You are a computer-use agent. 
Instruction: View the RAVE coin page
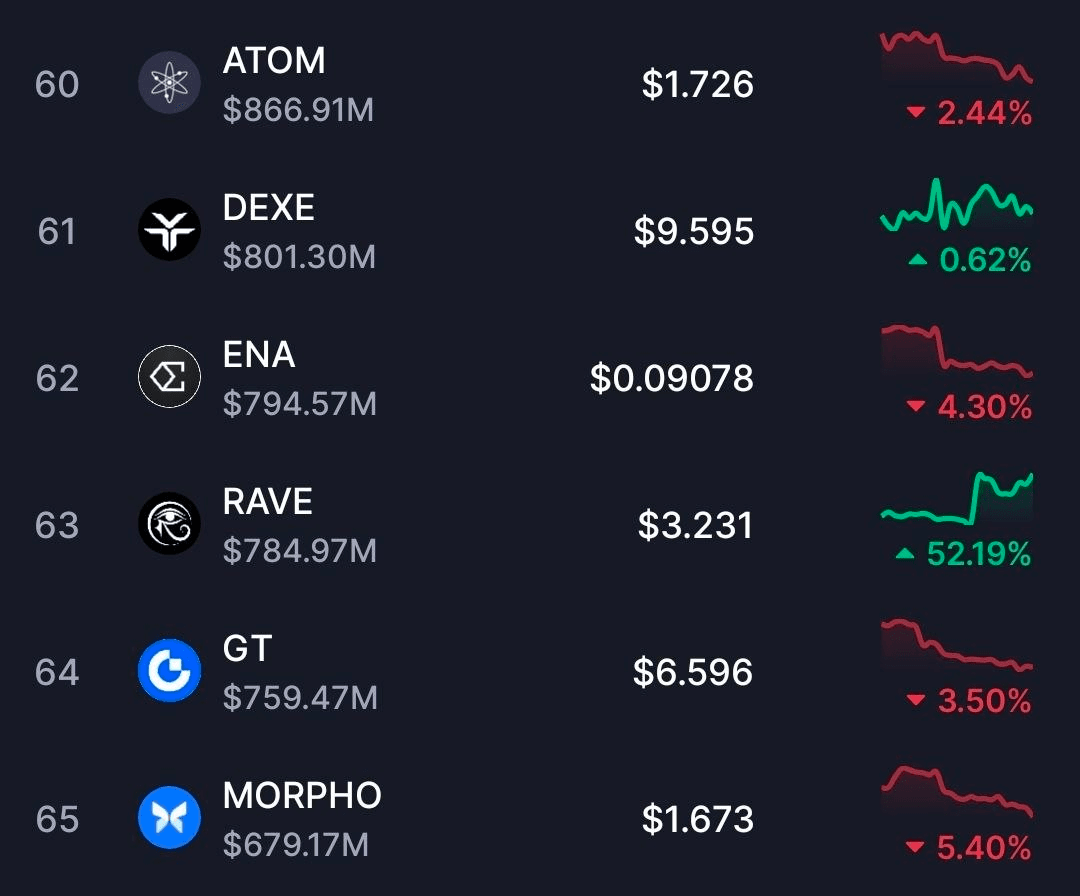click(x=268, y=503)
